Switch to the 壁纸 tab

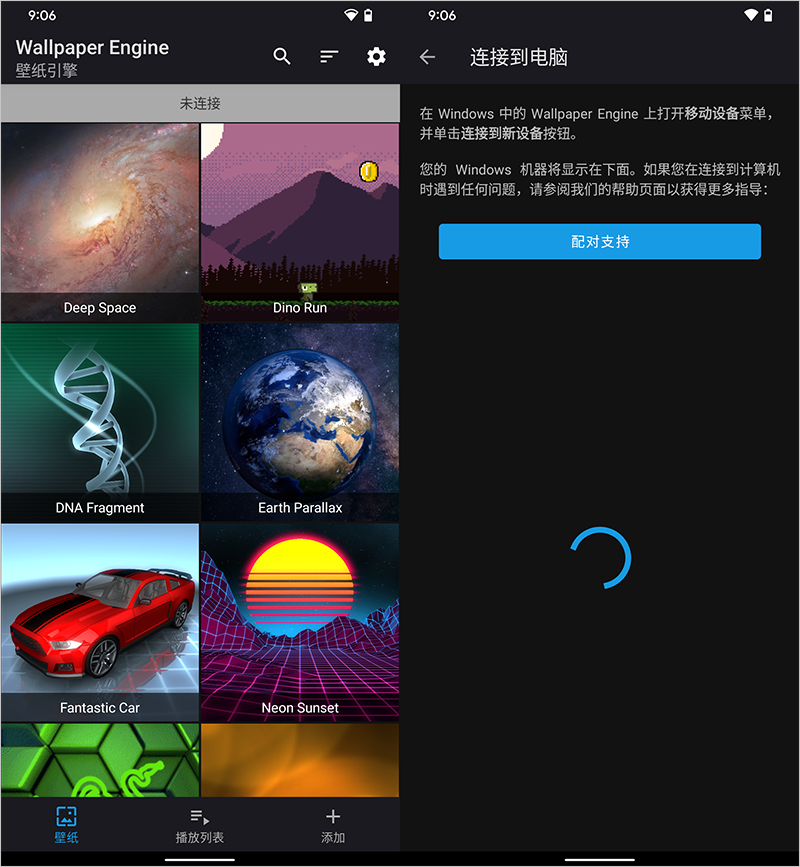pyautogui.click(x=66, y=825)
